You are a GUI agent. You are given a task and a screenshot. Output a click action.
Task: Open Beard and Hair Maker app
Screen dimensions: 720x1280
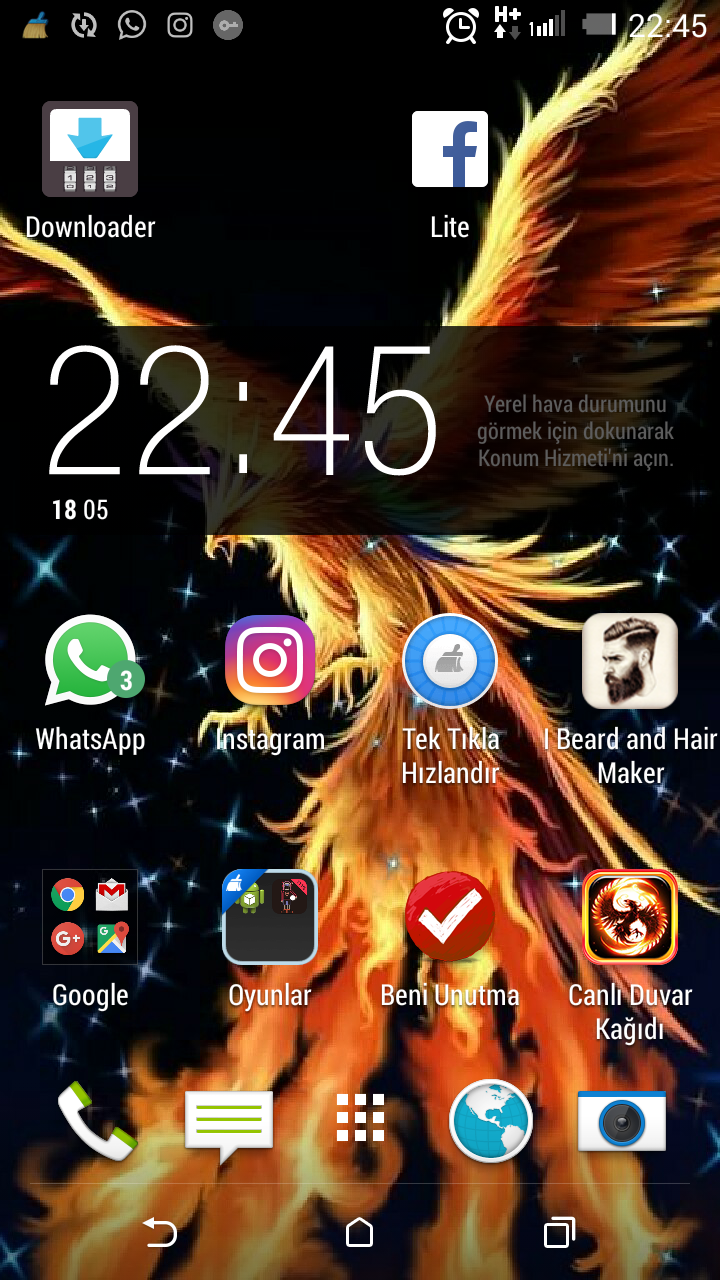tap(630, 662)
